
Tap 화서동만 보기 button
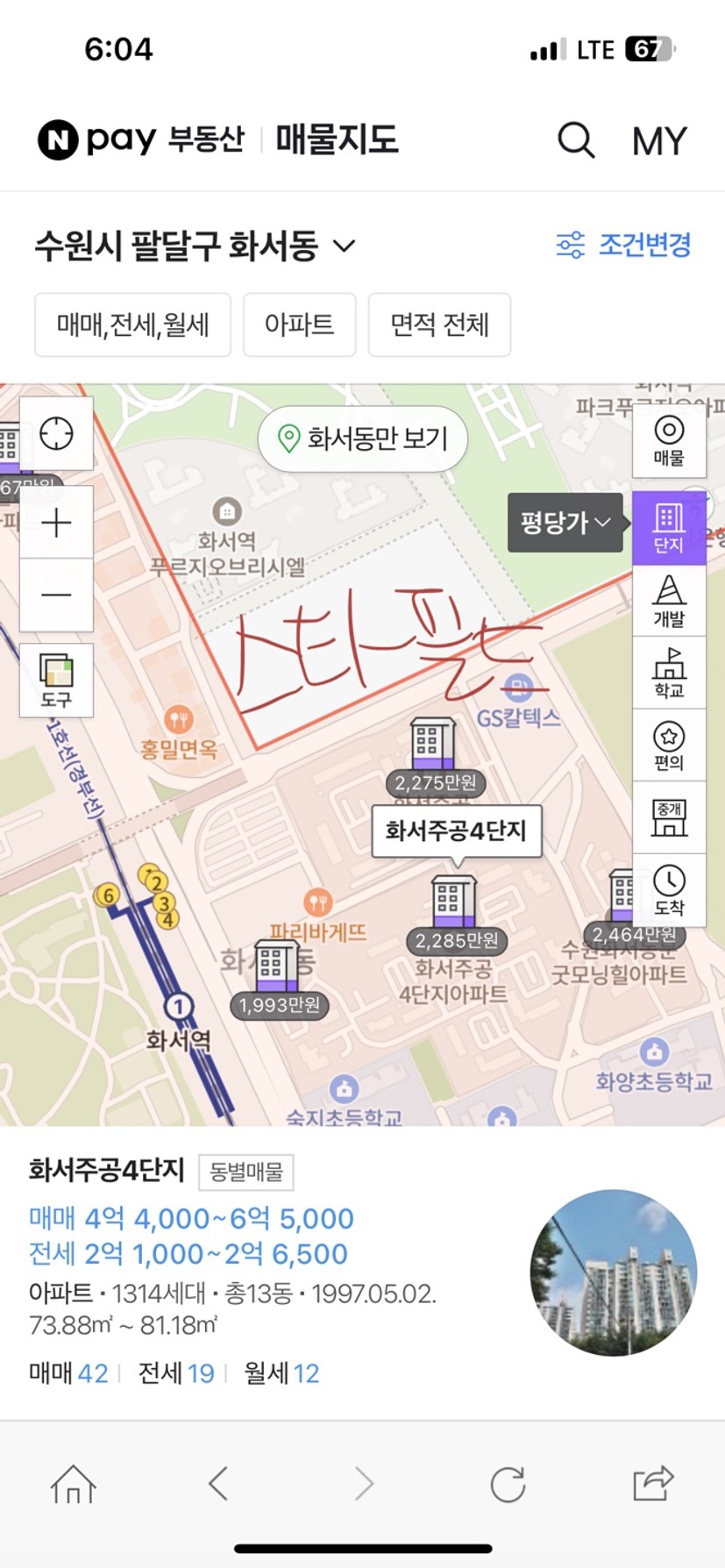tap(363, 438)
